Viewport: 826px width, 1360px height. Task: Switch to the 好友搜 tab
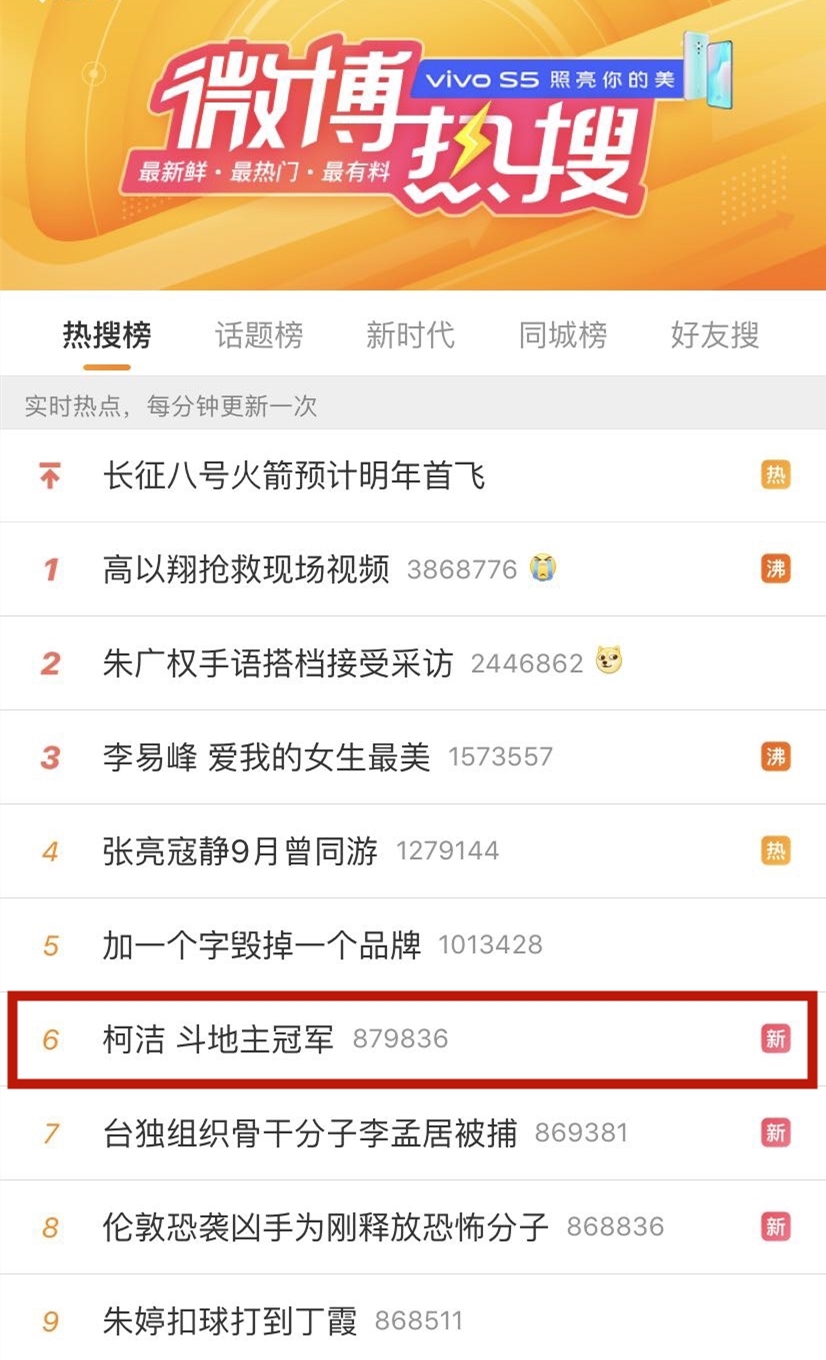point(715,335)
